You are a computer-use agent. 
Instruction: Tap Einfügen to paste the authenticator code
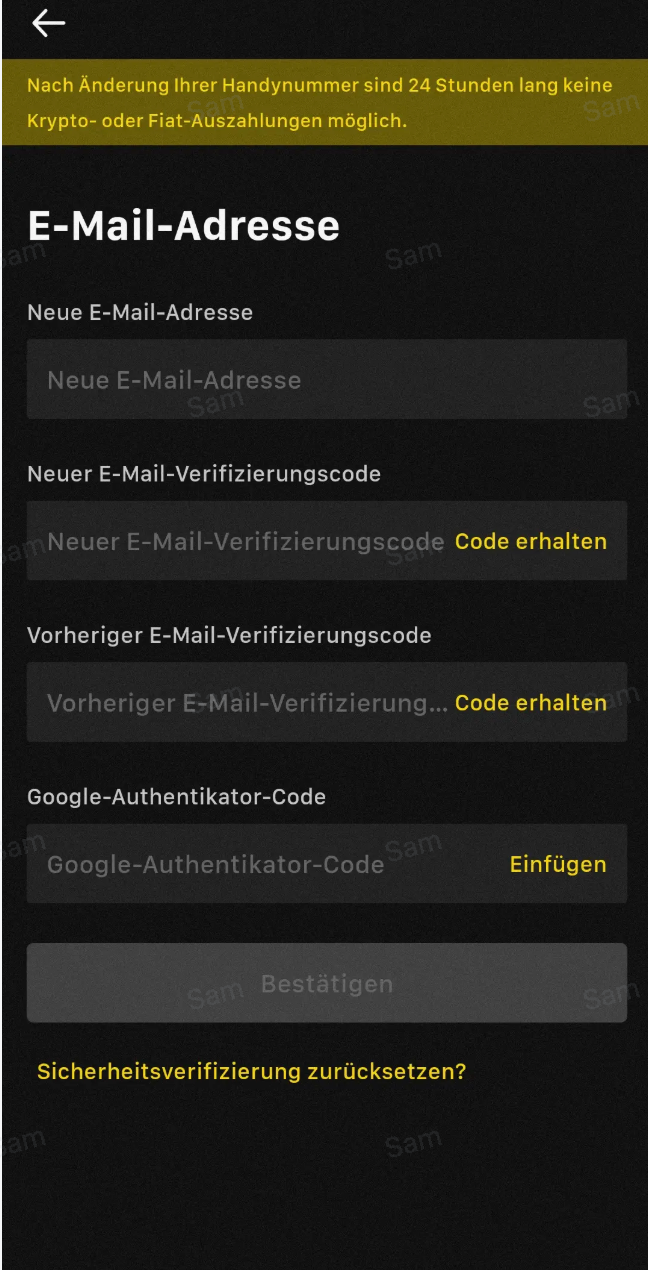(x=557, y=865)
